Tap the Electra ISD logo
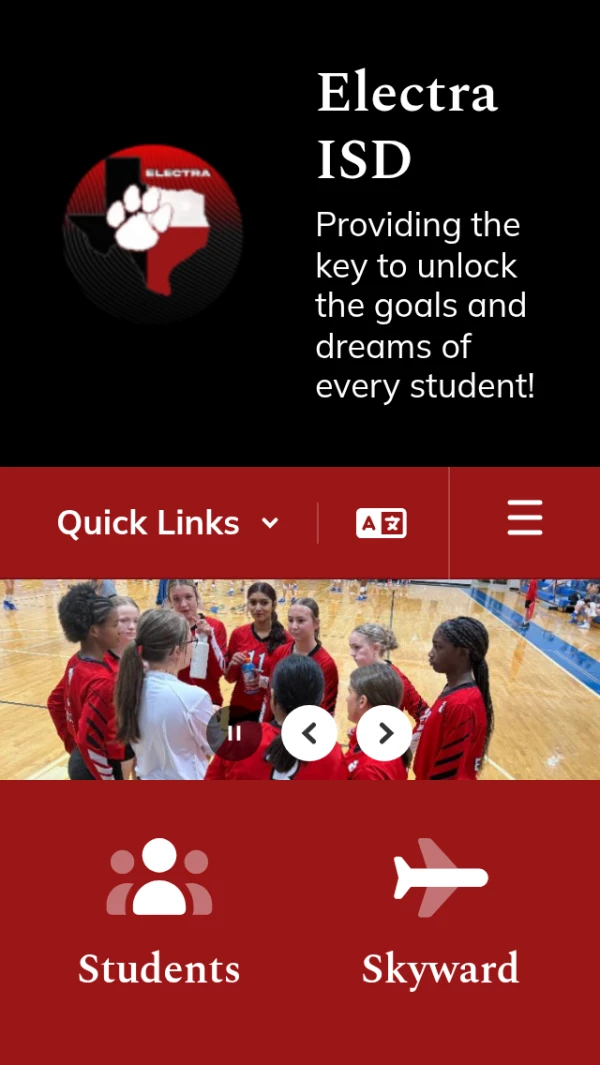This screenshot has height=1065, width=600. point(152,233)
